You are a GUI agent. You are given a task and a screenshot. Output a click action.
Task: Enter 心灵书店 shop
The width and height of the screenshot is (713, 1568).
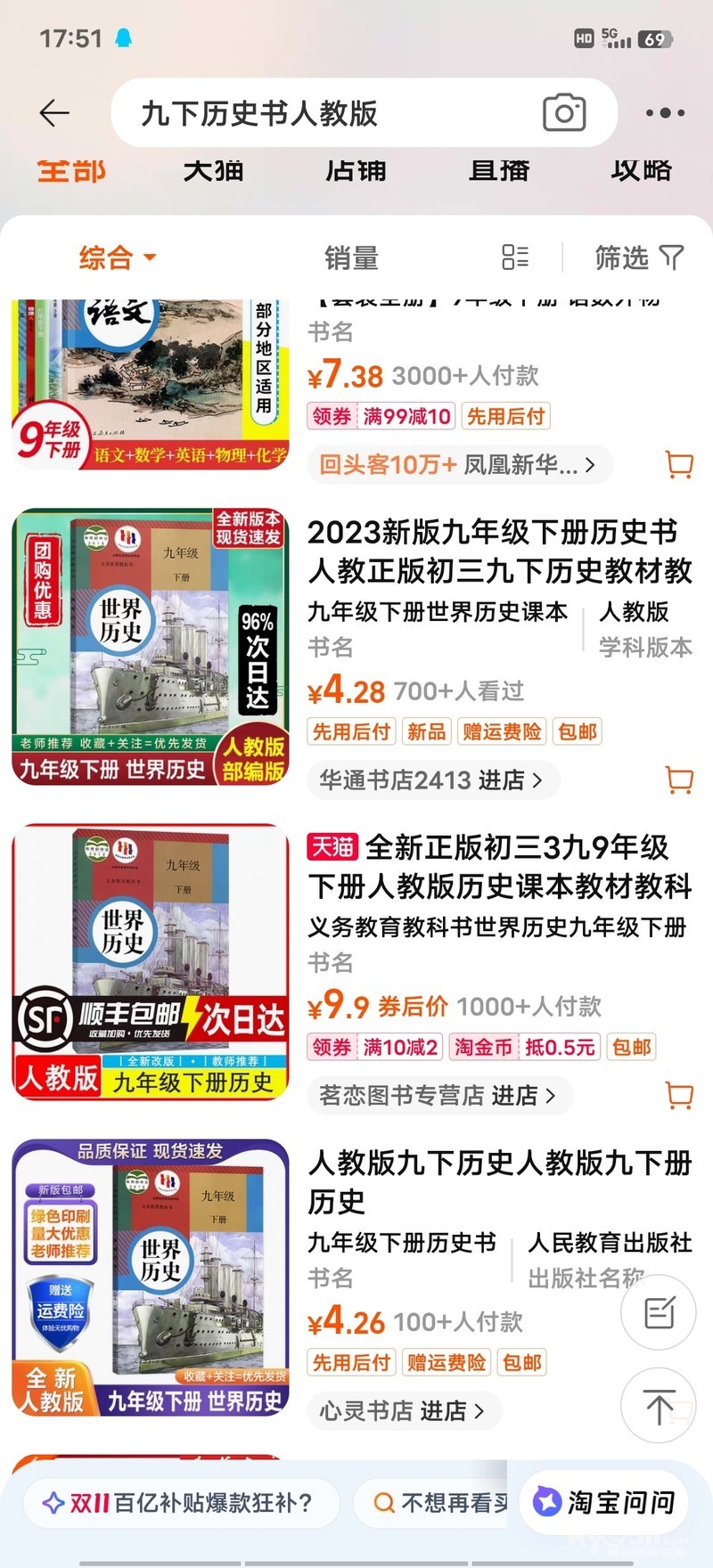pos(402,1411)
